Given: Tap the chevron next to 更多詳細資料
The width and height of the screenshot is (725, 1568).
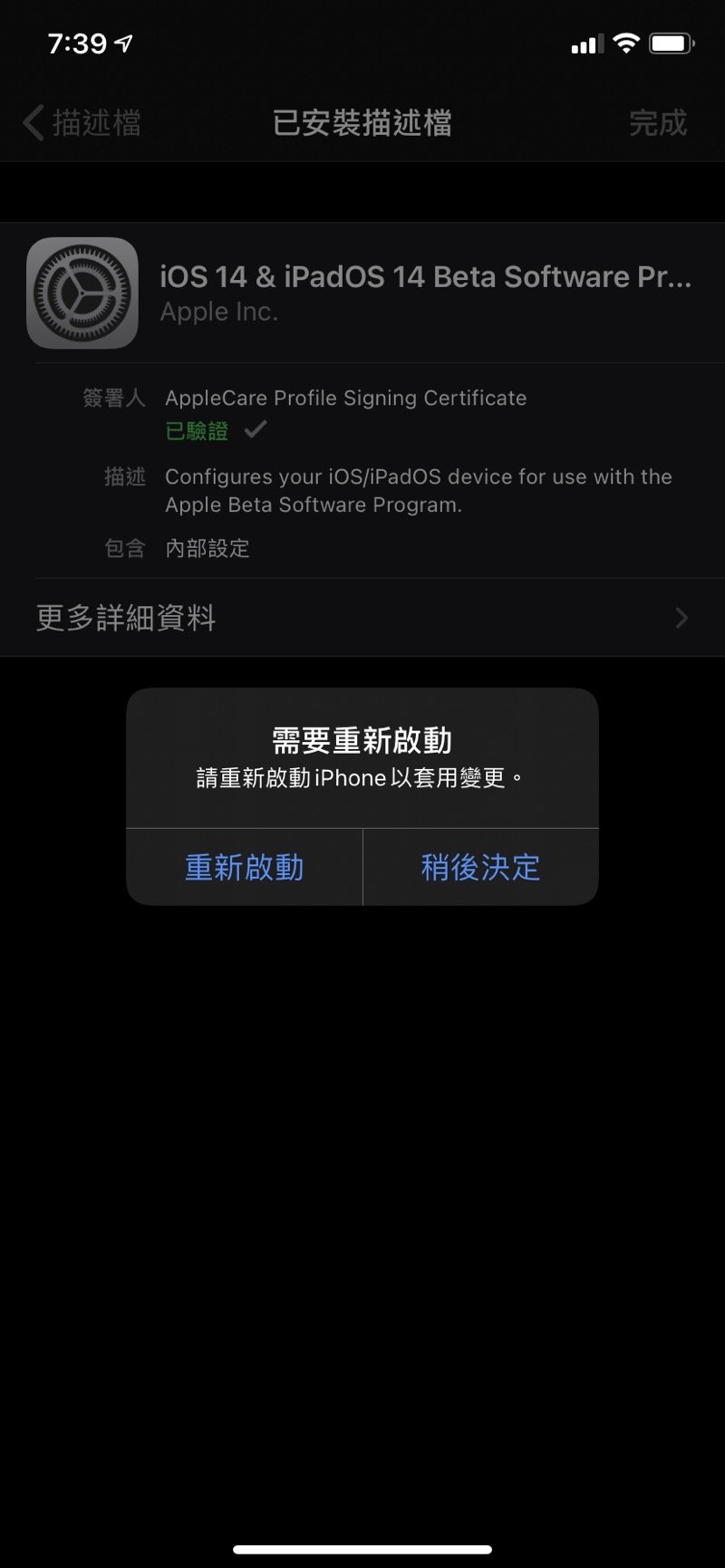Looking at the screenshot, I should [681, 618].
